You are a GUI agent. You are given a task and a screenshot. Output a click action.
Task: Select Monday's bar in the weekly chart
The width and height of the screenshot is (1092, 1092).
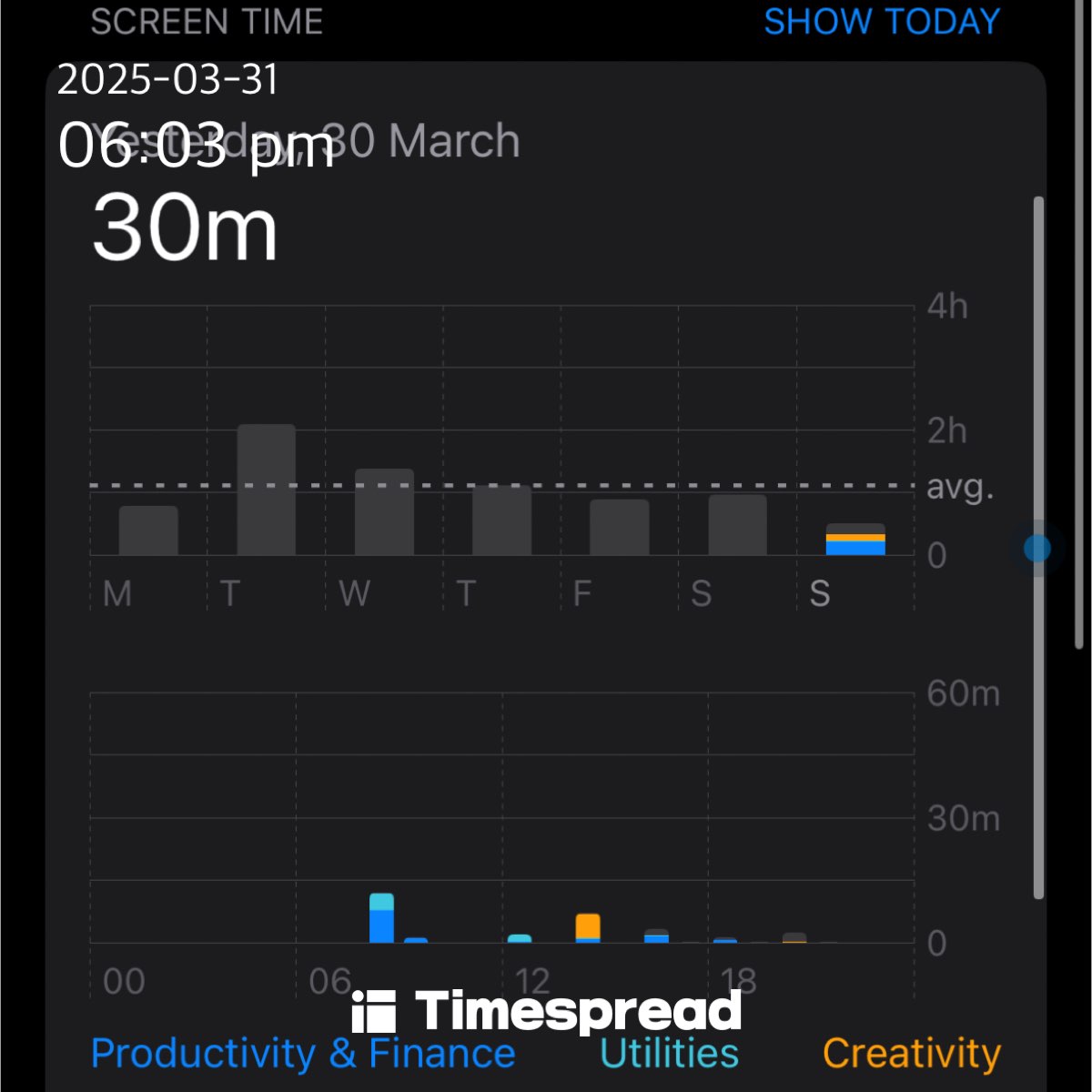click(x=148, y=531)
